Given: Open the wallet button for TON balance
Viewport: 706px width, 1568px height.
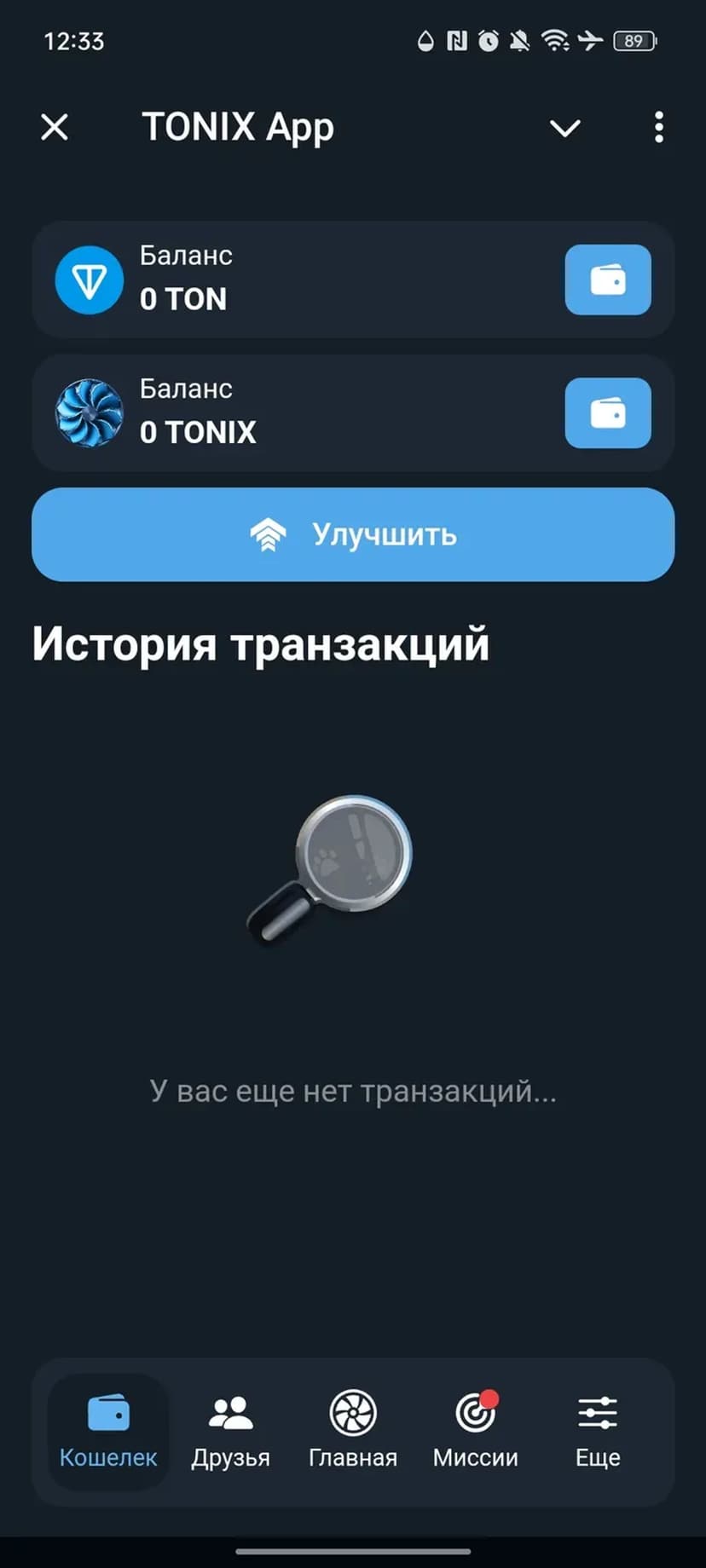Looking at the screenshot, I should [608, 280].
